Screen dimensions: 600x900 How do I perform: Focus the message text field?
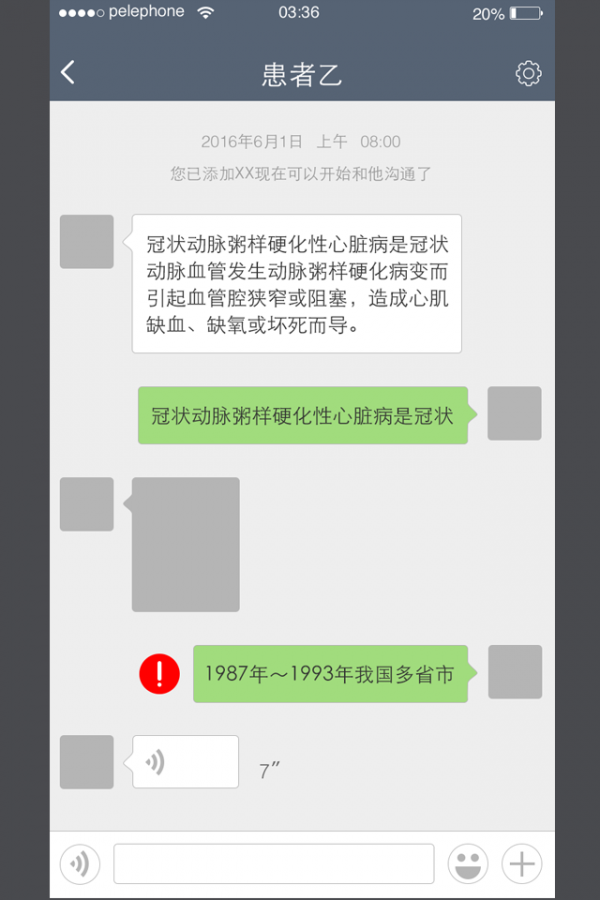point(273,863)
